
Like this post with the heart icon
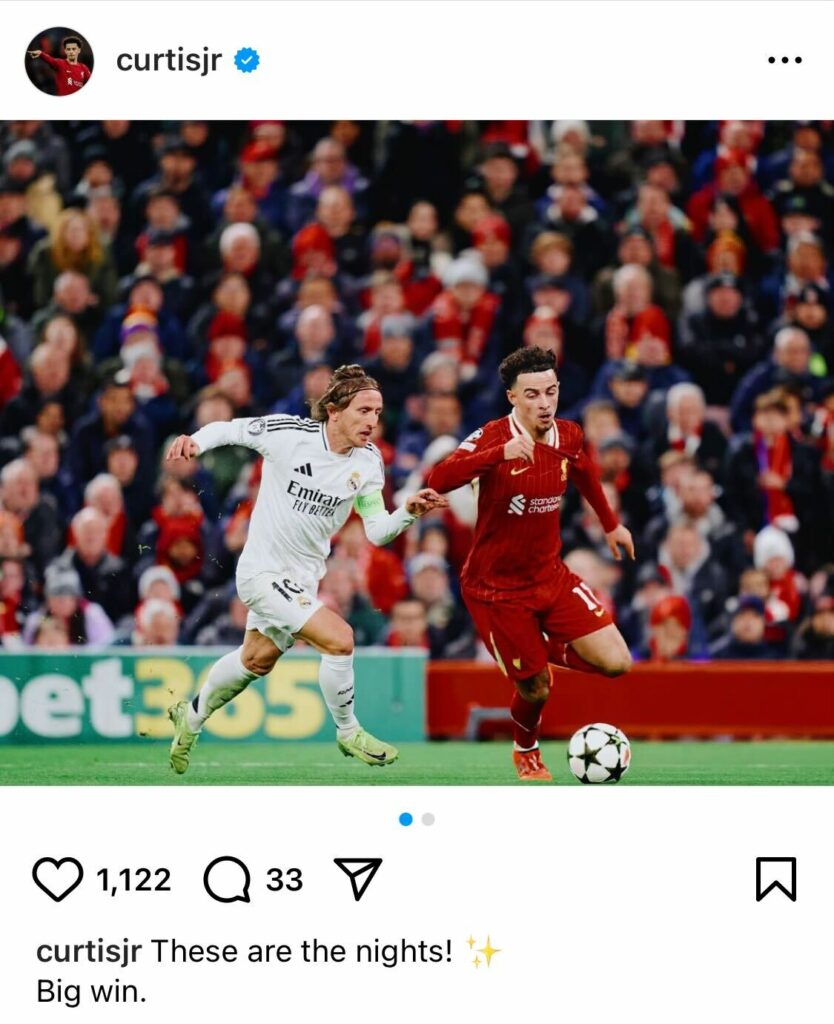click(x=58, y=879)
